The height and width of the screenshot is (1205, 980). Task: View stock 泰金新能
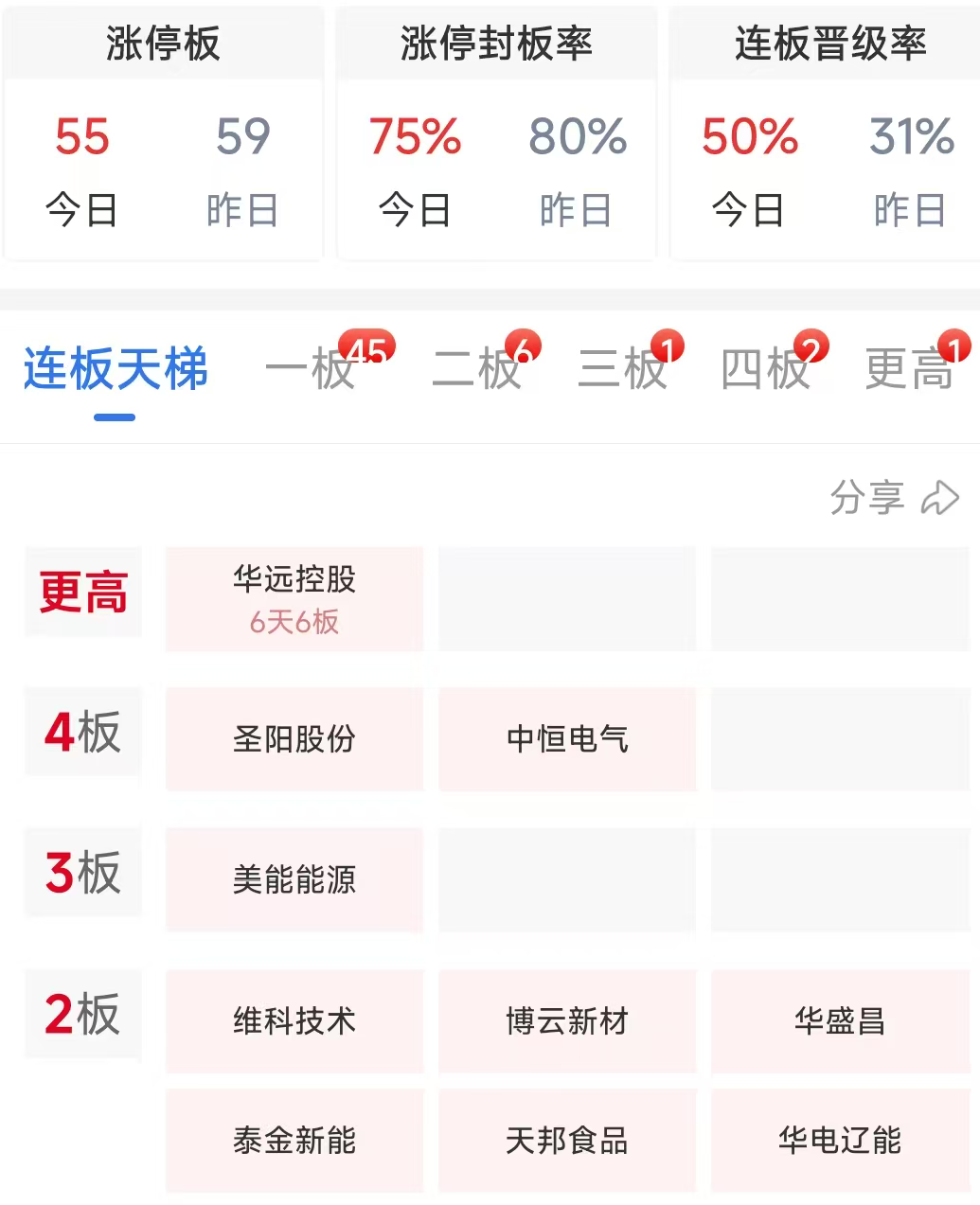point(294,1141)
